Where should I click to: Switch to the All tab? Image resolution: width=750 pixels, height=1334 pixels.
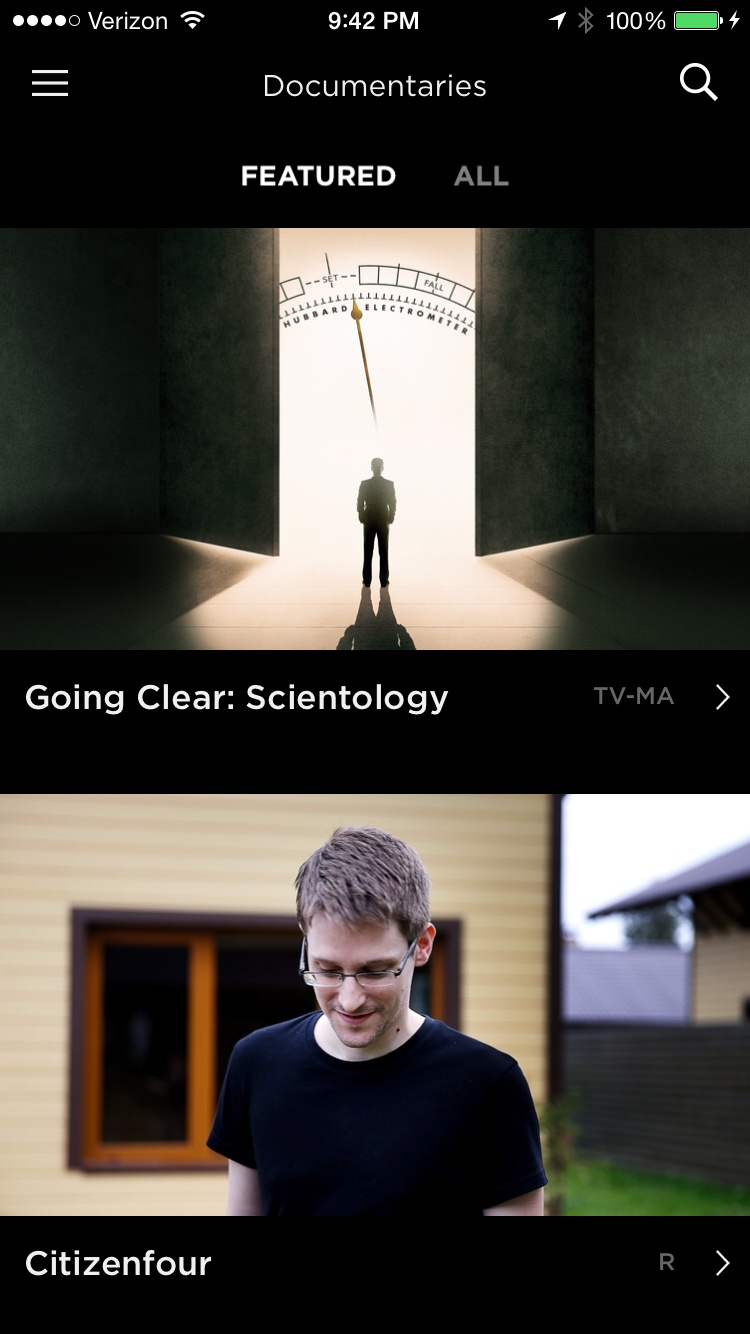coord(481,176)
